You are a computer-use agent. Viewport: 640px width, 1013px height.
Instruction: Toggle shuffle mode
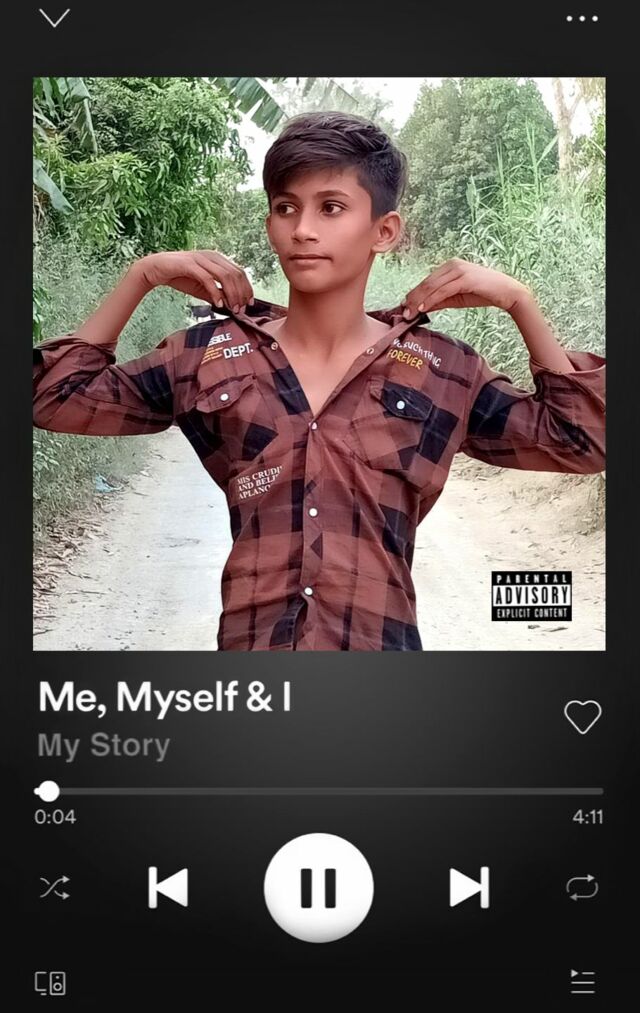coord(54,887)
